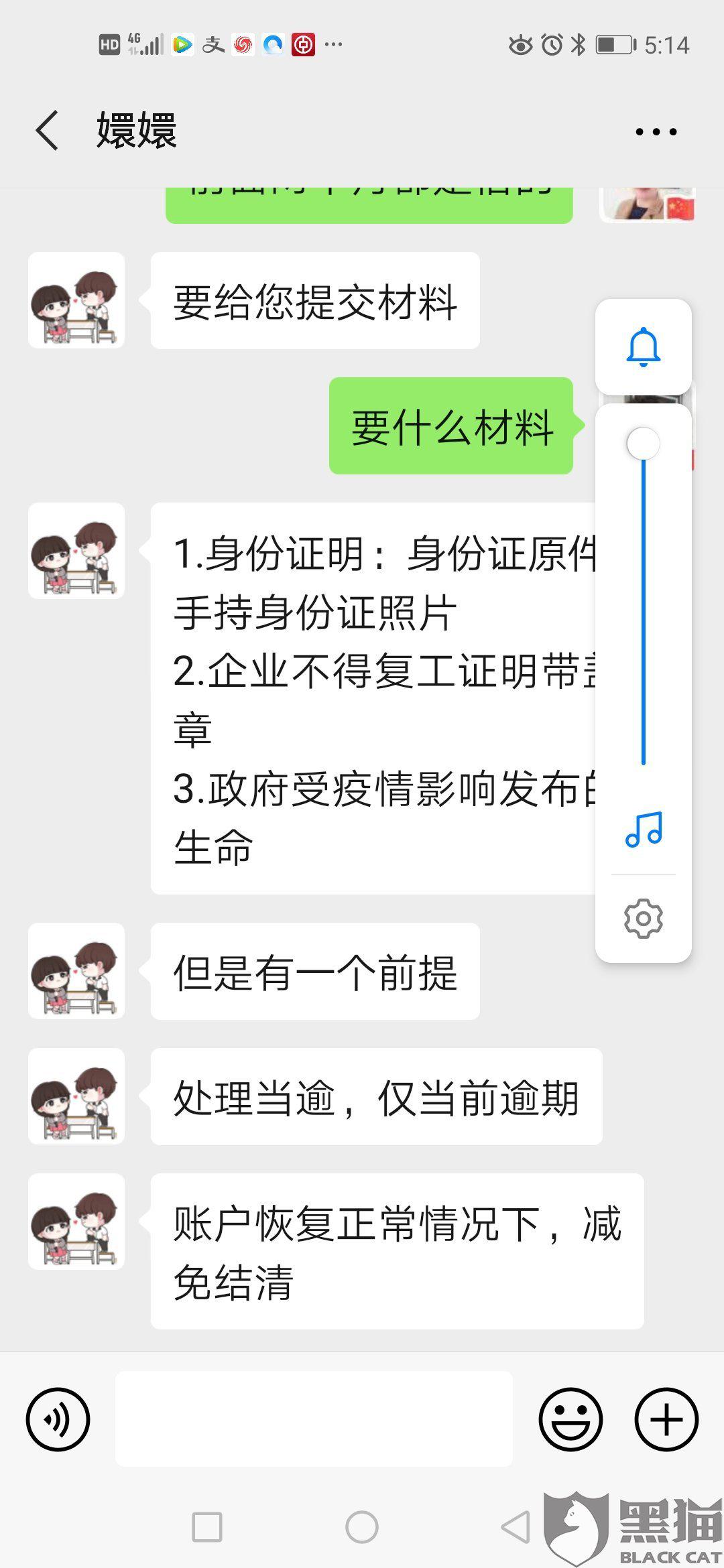
Task: Switch to voice message input
Action: pyautogui.click(x=58, y=1419)
